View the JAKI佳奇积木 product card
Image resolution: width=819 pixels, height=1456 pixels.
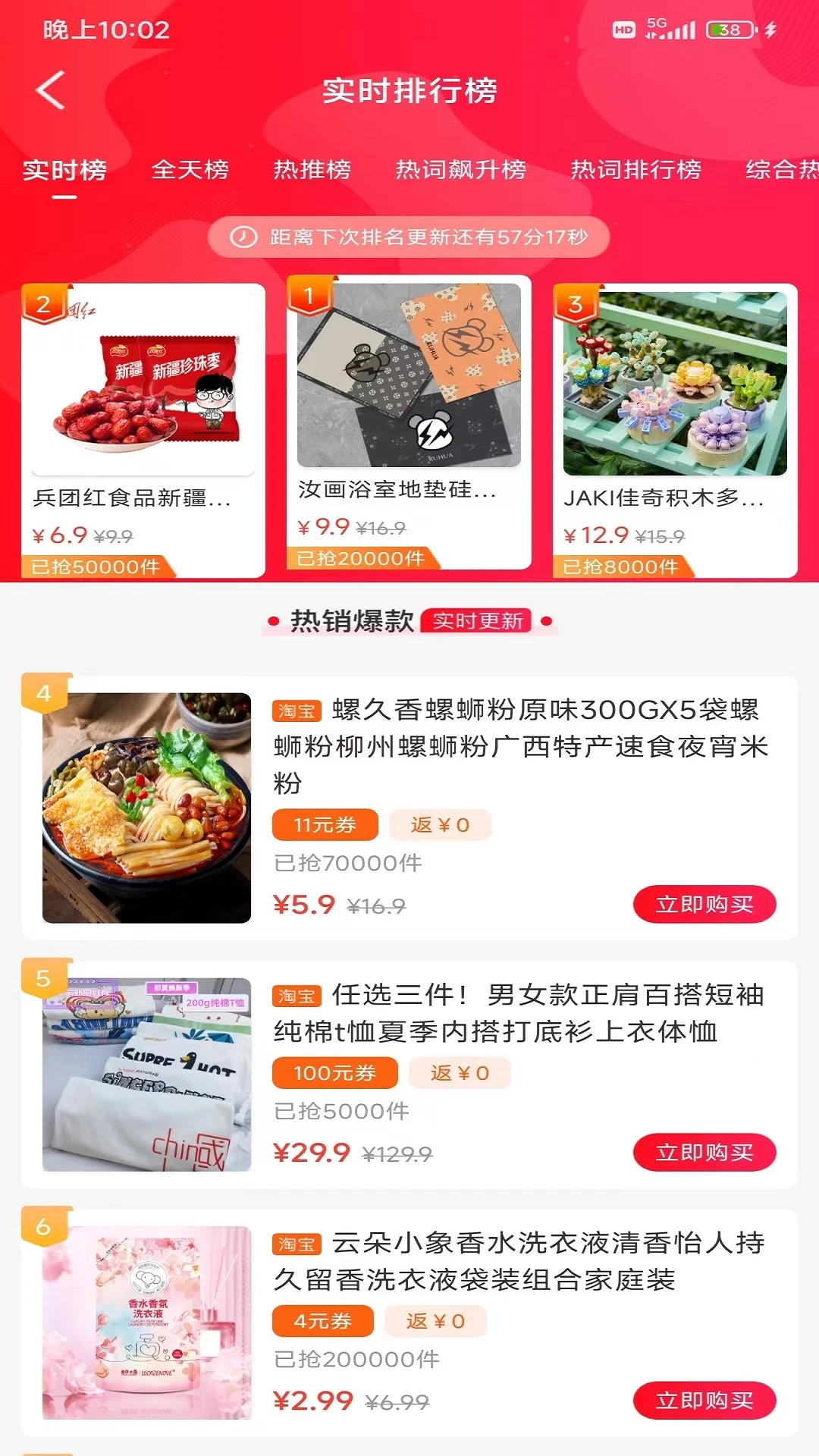click(x=675, y=430)
